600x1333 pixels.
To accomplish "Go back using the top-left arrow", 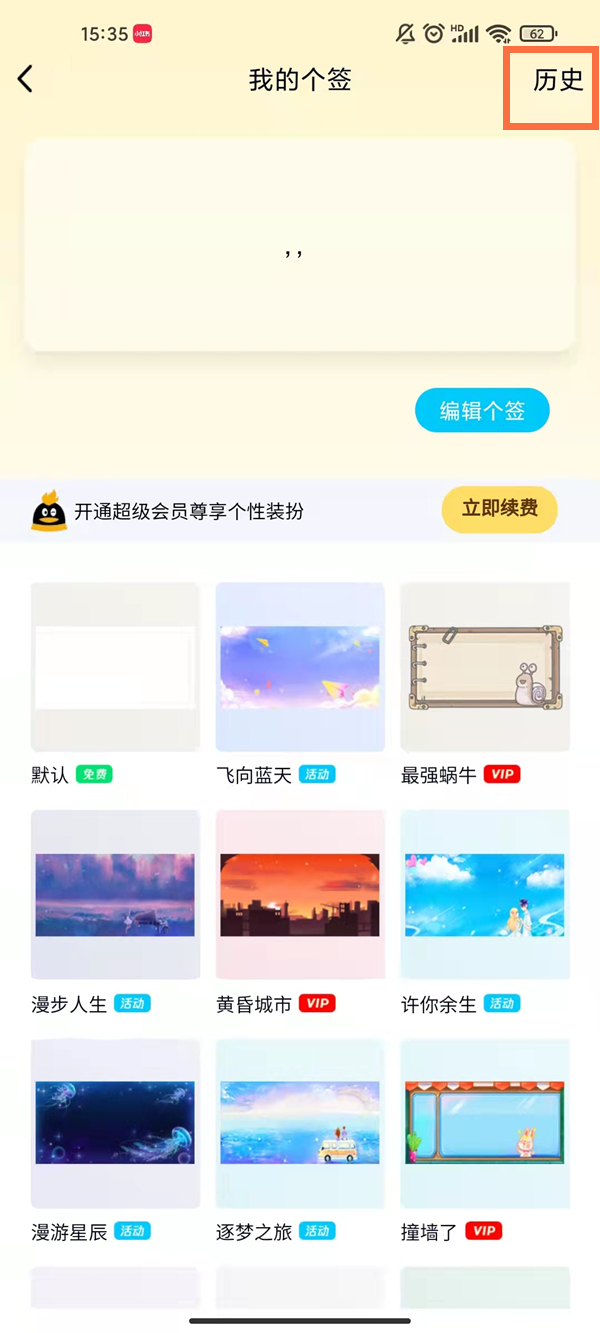I will (26, 80).
